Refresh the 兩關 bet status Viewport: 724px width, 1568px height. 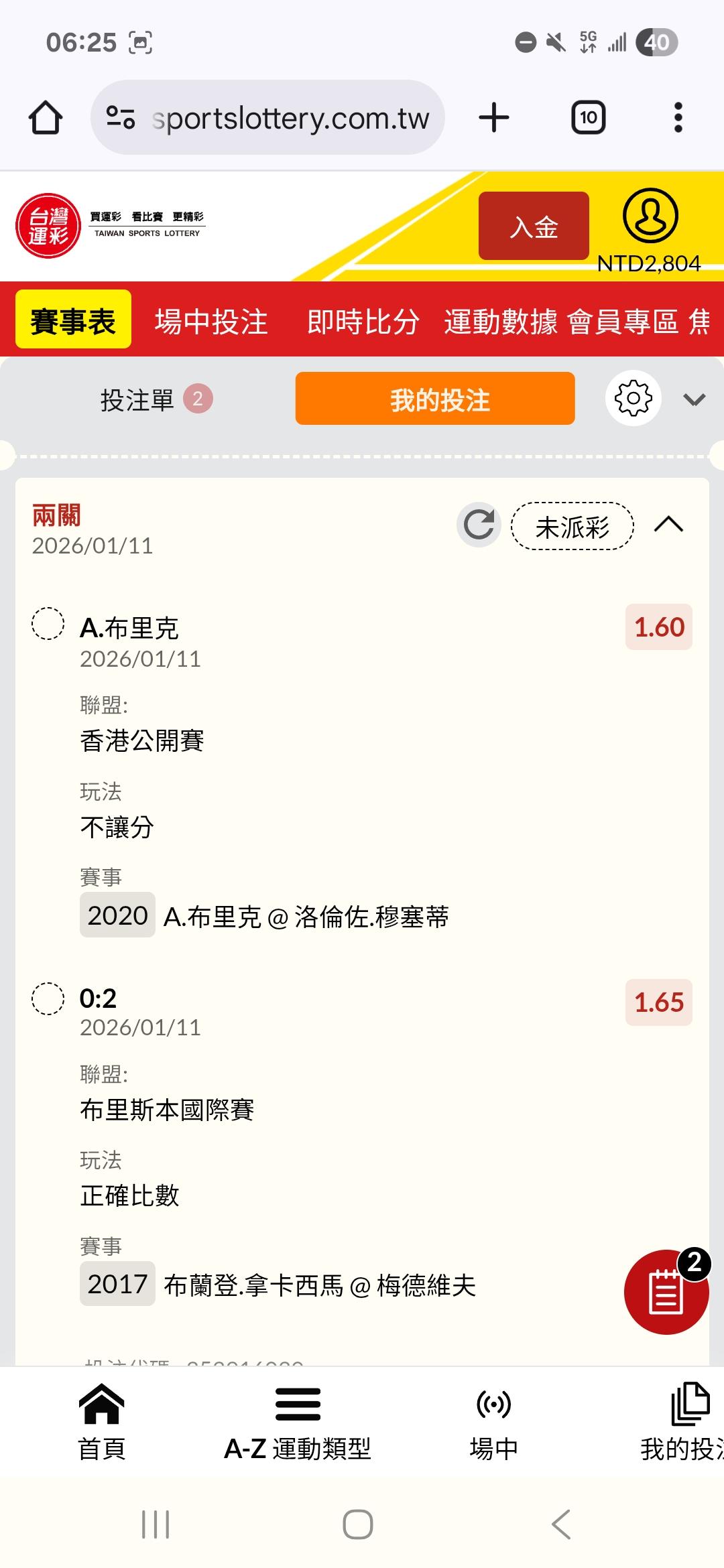coord(479,525)
